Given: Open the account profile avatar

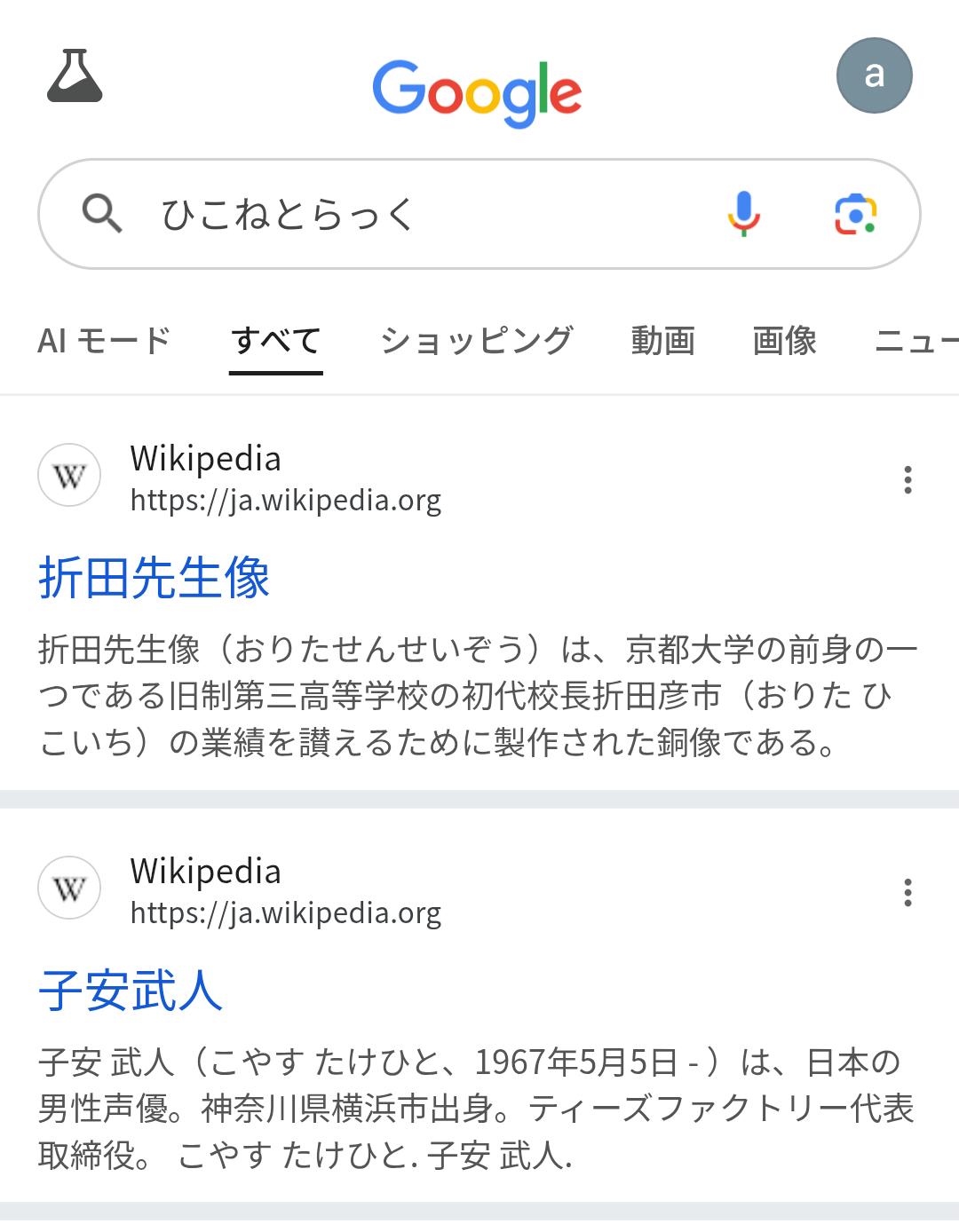Looking at the screenshot, I should (x=874, y=75).
